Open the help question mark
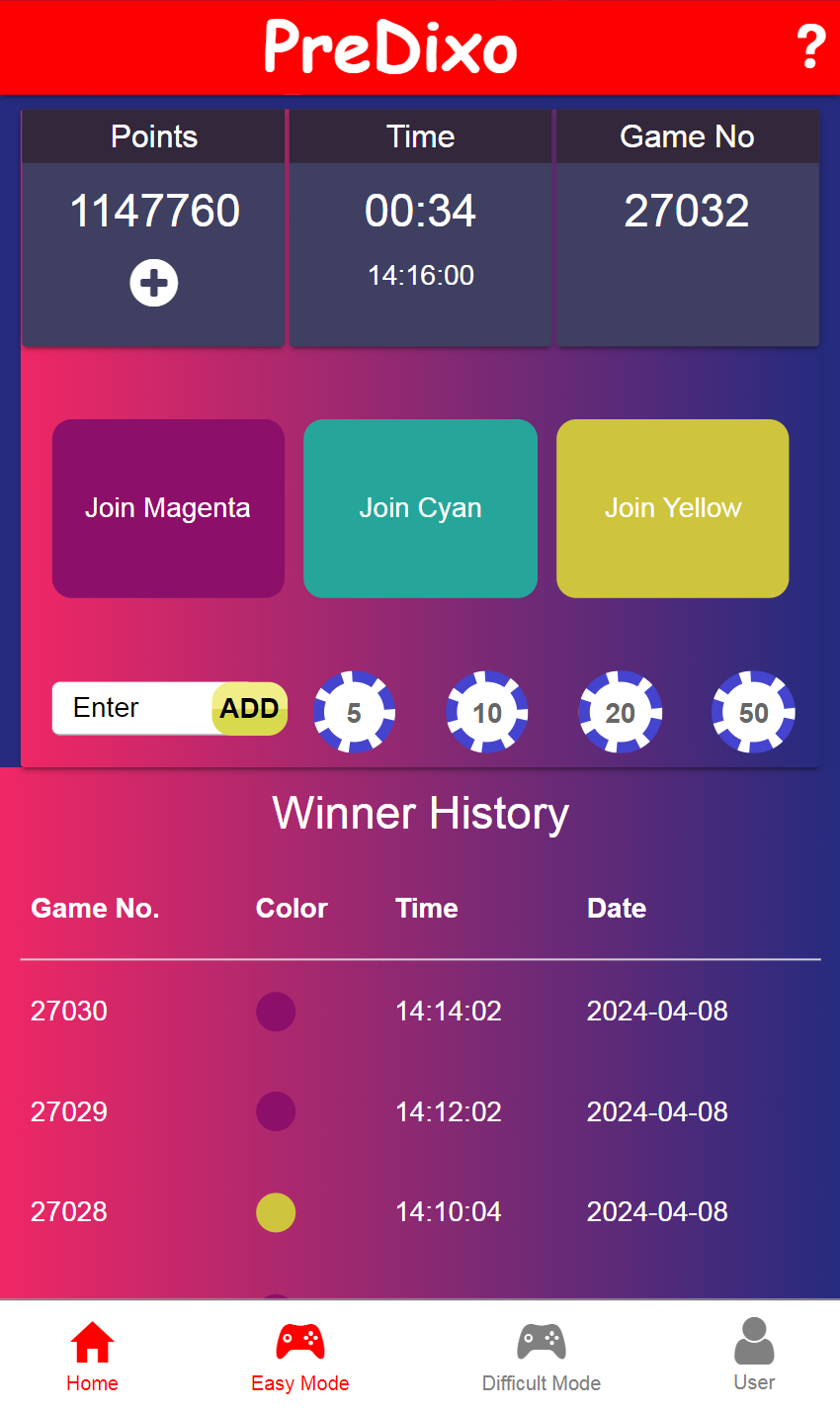This screenshot has height=1412, width=840. [x=810, y=46]
